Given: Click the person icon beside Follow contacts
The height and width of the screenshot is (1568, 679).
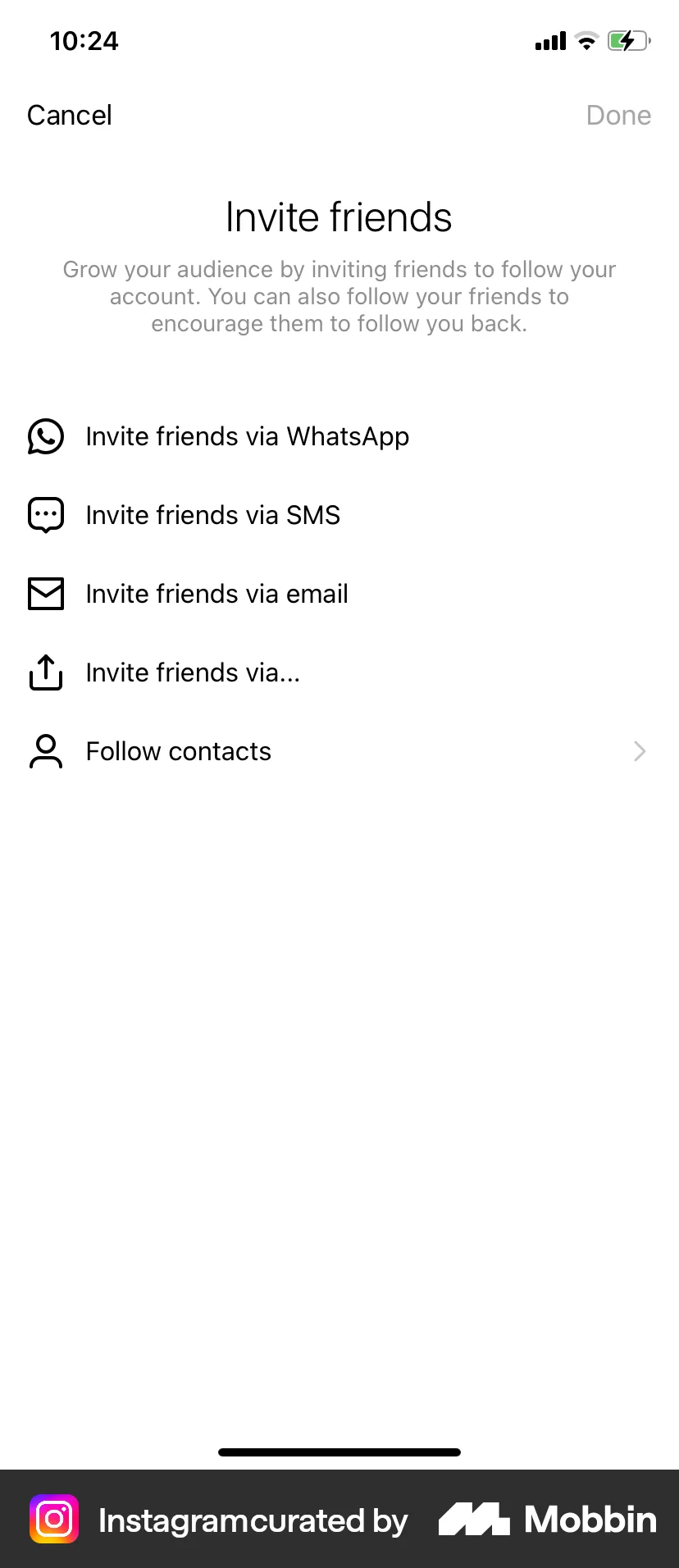Looking at the screenshot, I should (x=45, y=750).
